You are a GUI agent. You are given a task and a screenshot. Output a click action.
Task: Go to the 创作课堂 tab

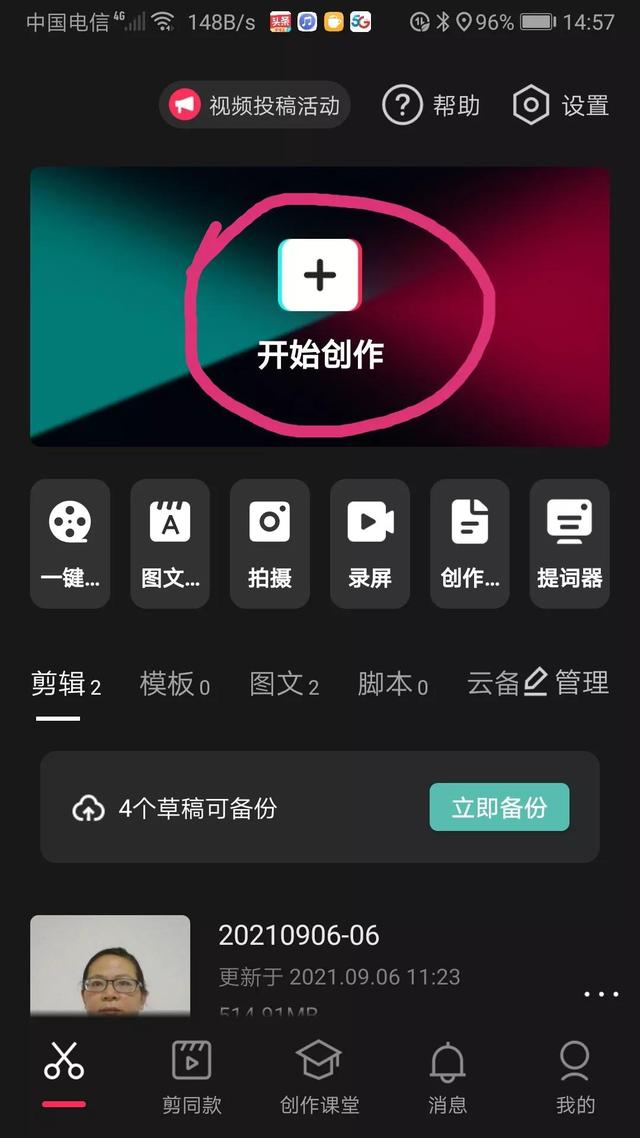(x=320, y=1075)
